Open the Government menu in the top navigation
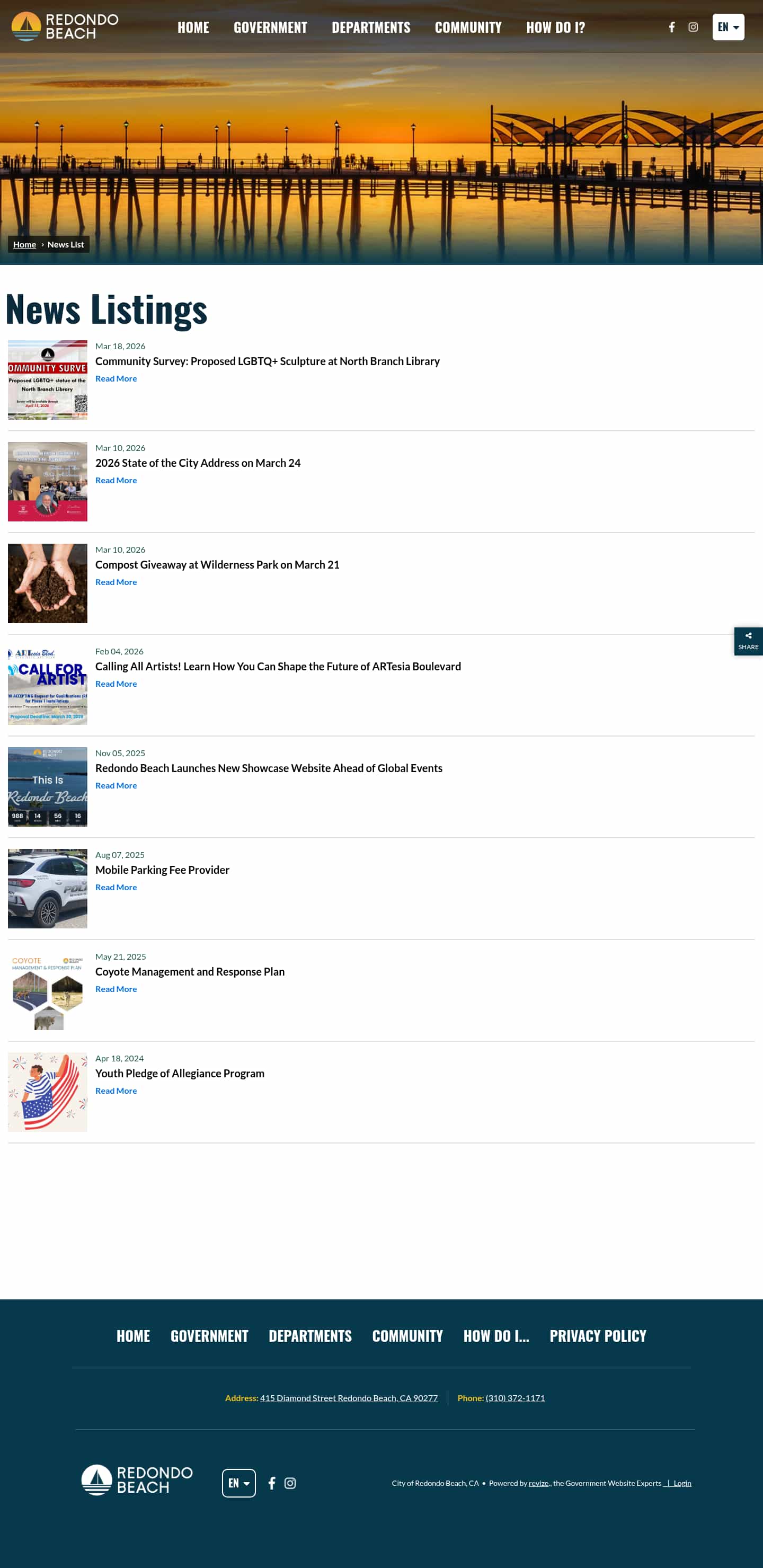Screen dimensions: 763x1568 coord(270,28)
